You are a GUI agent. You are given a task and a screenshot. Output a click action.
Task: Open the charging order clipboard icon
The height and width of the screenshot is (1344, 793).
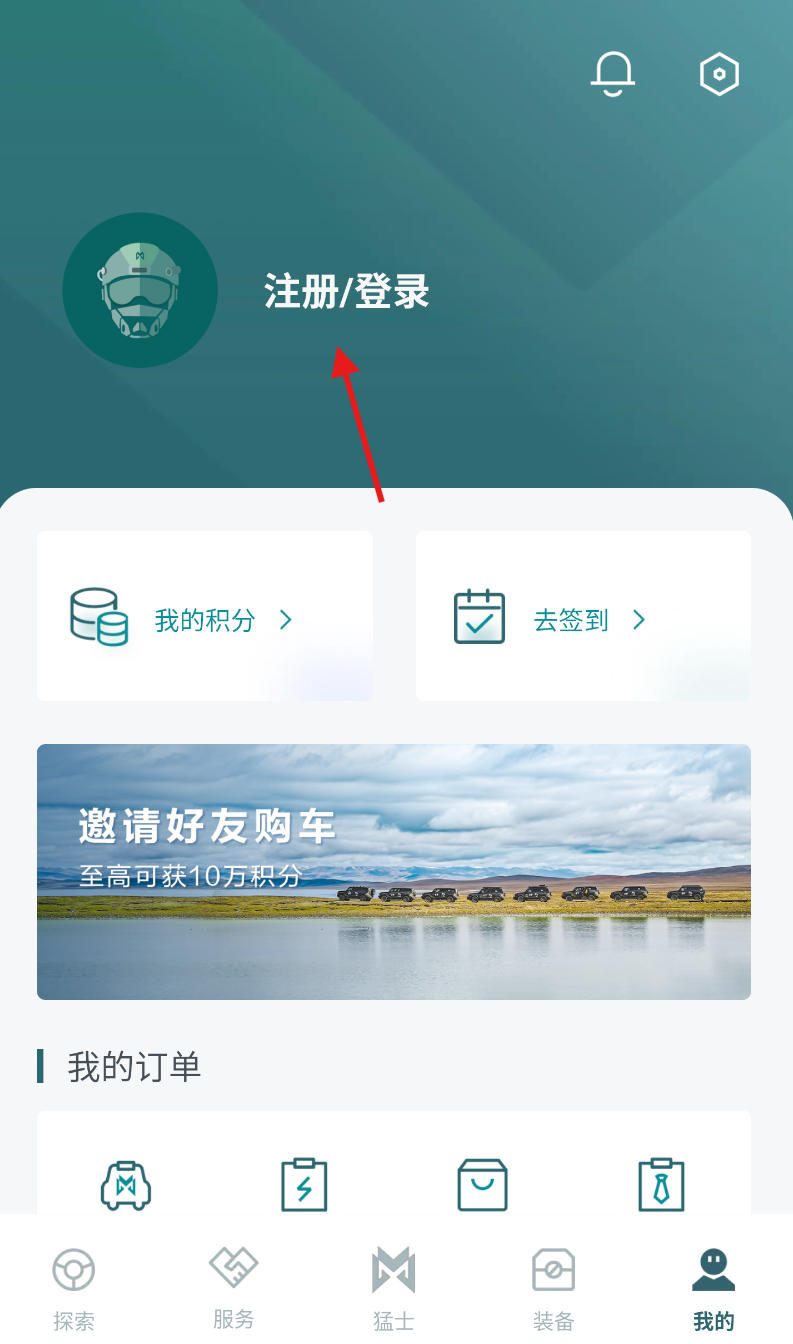304,1185
